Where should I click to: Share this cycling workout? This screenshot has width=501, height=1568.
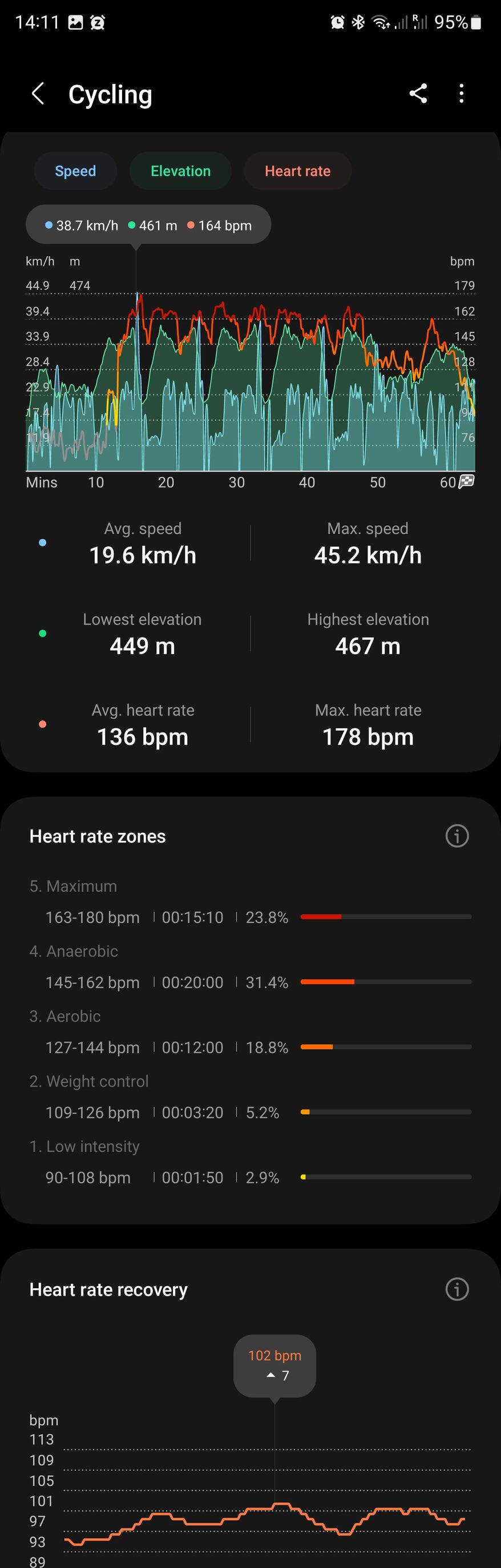418,94
